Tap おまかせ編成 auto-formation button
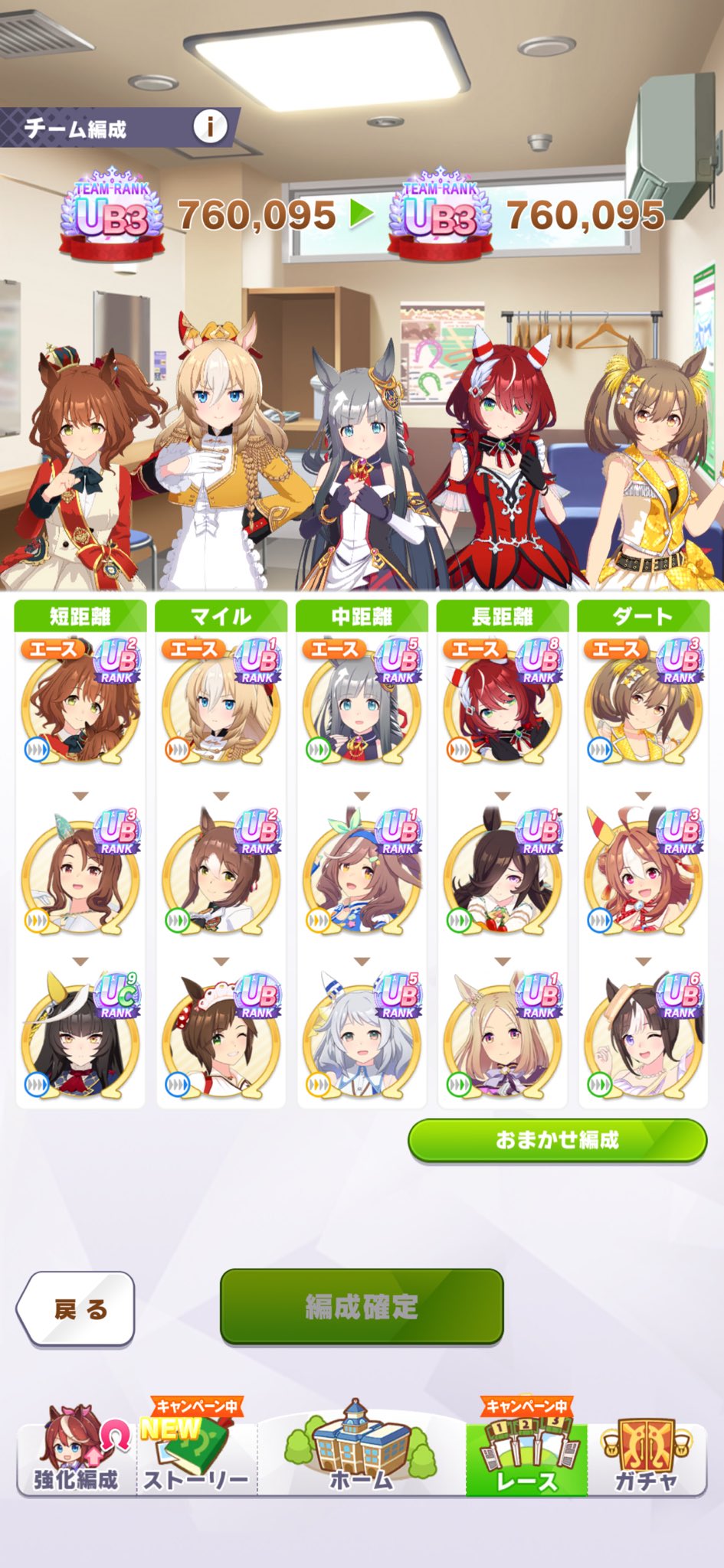This screenshot has width=724, height=1568. click(557, 1140)
